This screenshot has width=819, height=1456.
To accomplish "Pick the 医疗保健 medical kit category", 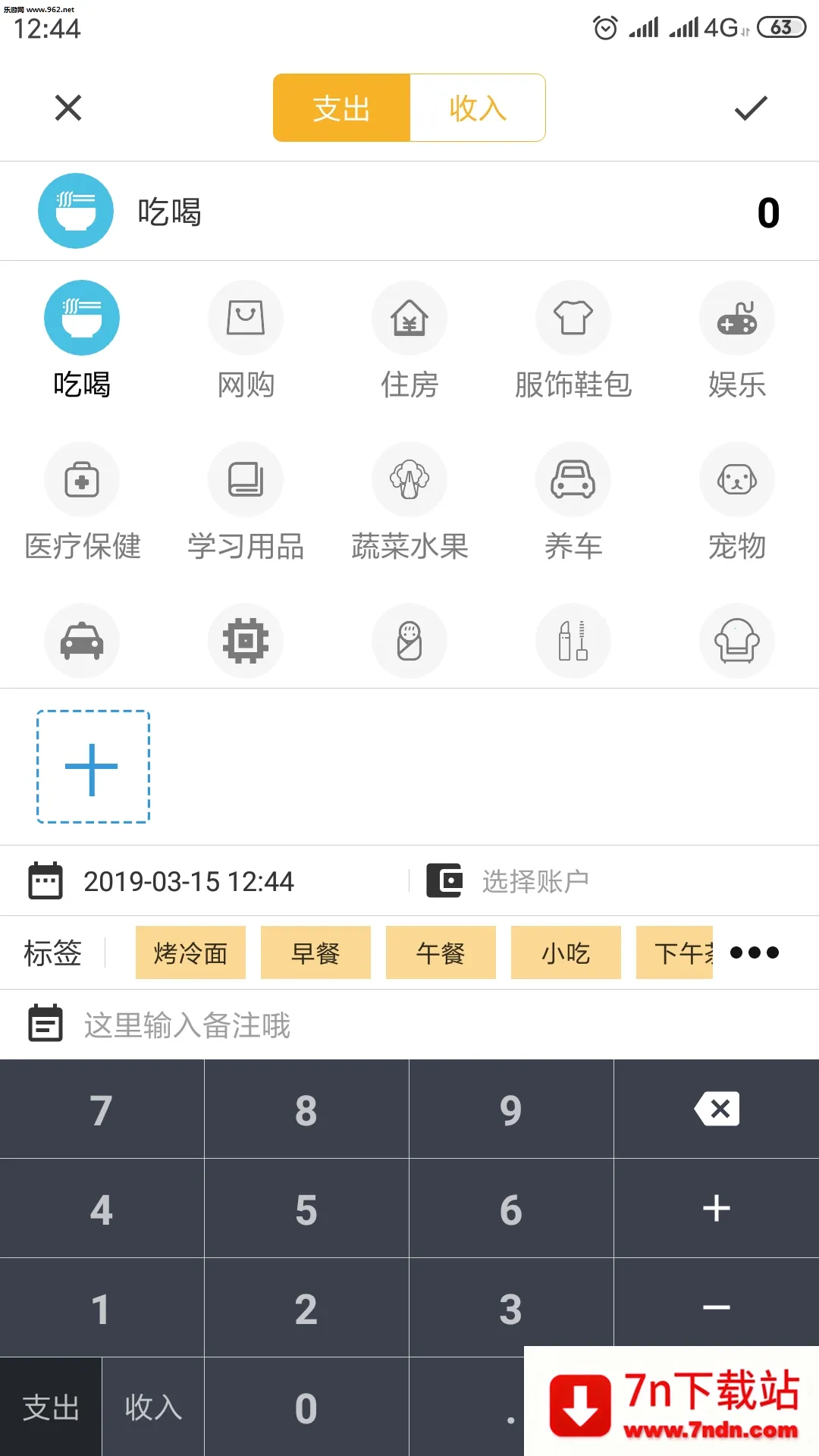I will pyautogui.click(x=82, y=479).
